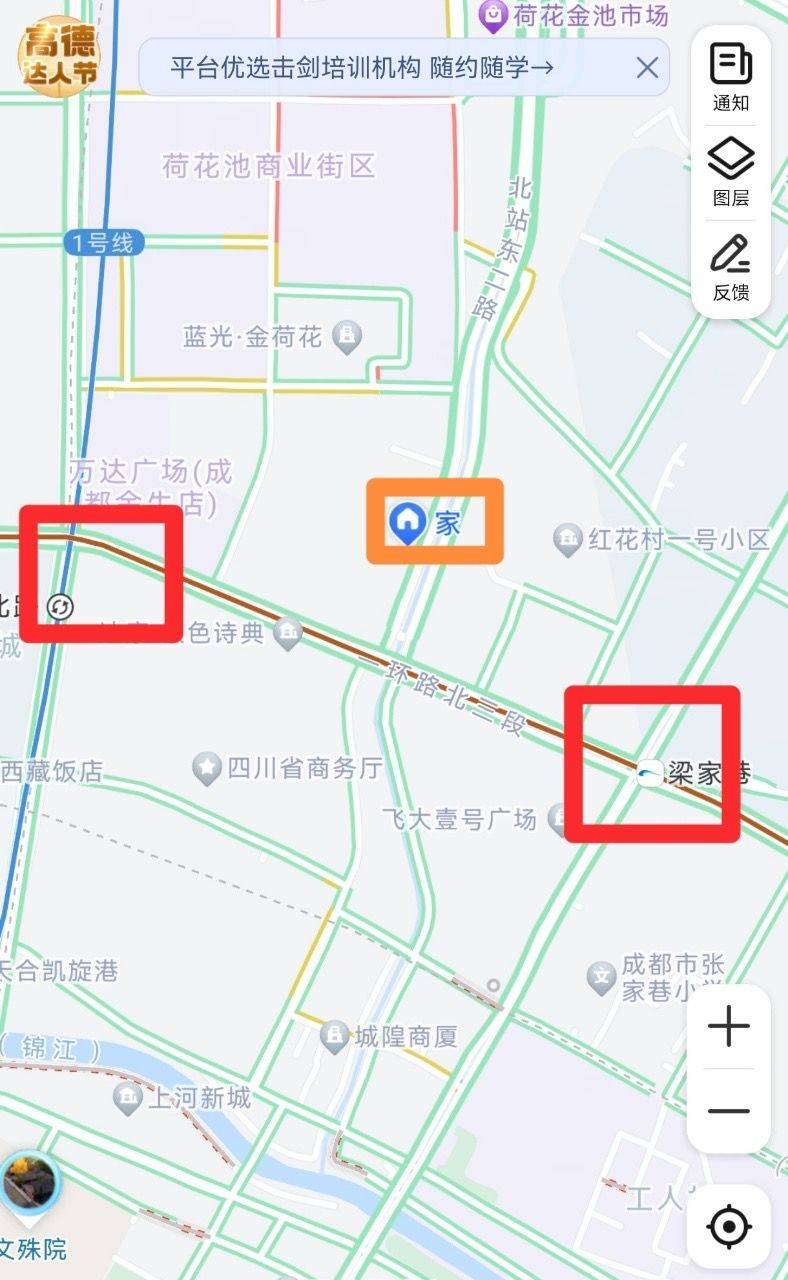Viewport: 788px width, 1280px height.
Task: Open the 高德达人节 event badge
Action: pyautogui.click(x=58, y=56)
